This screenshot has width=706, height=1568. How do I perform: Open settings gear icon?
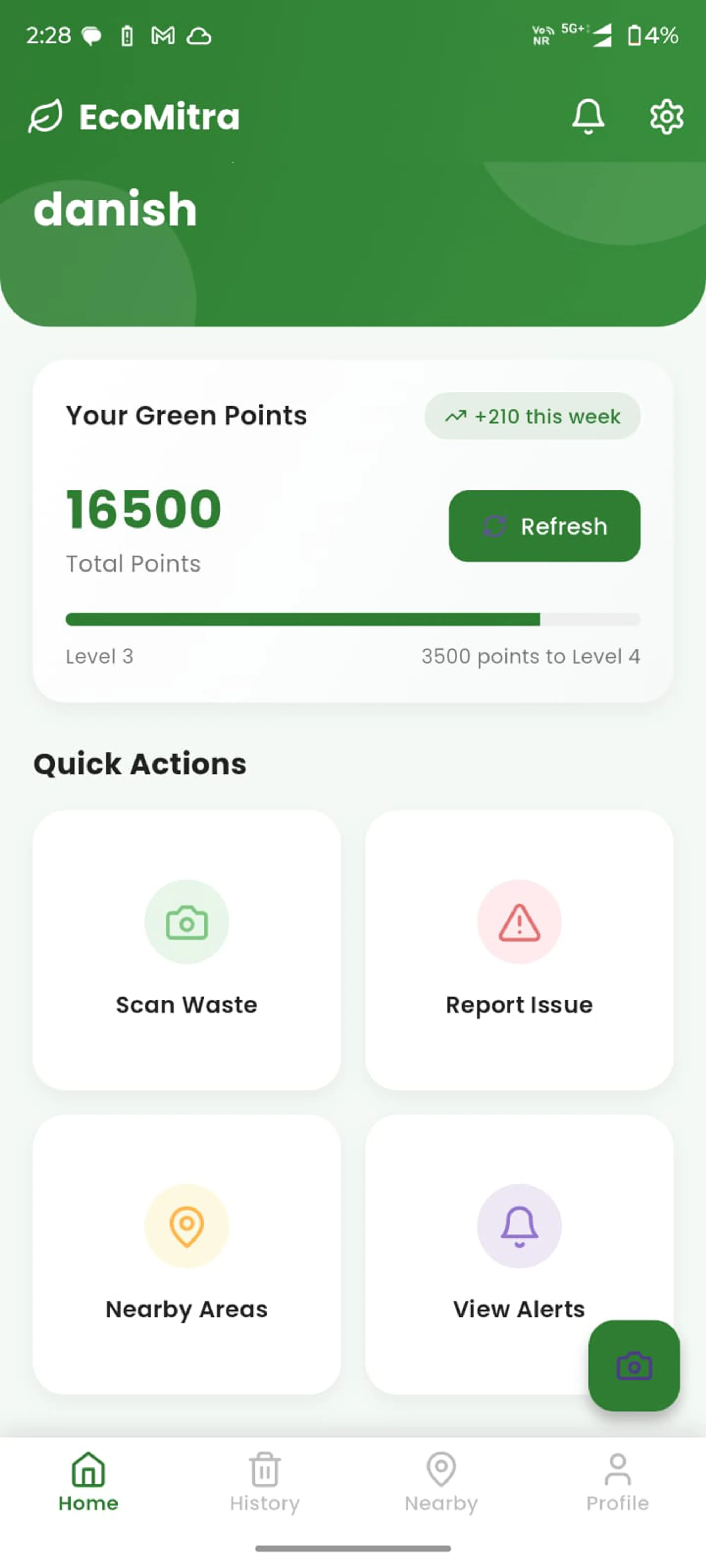[666, 116]
